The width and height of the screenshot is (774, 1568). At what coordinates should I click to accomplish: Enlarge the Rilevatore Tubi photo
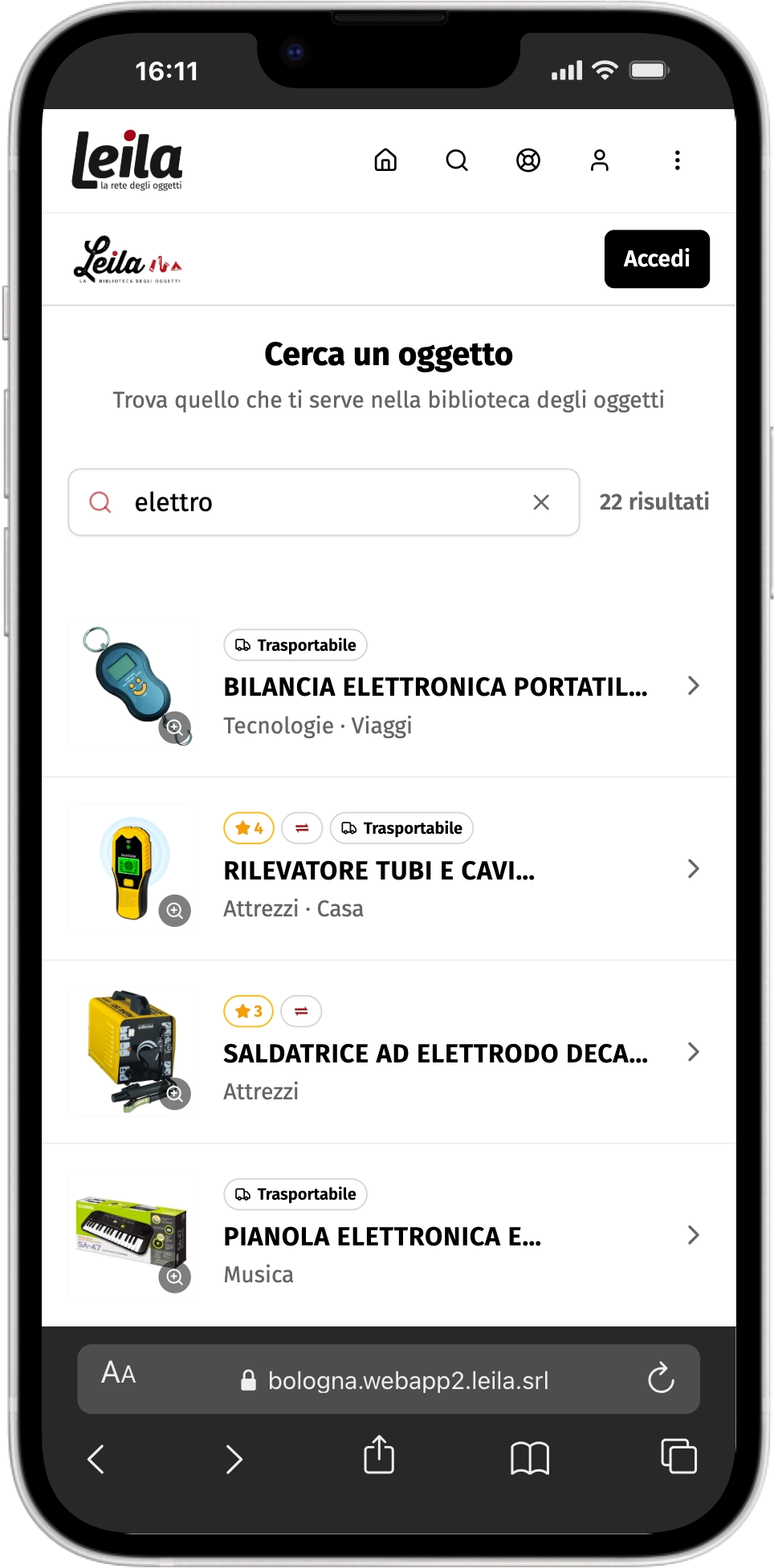174,911
